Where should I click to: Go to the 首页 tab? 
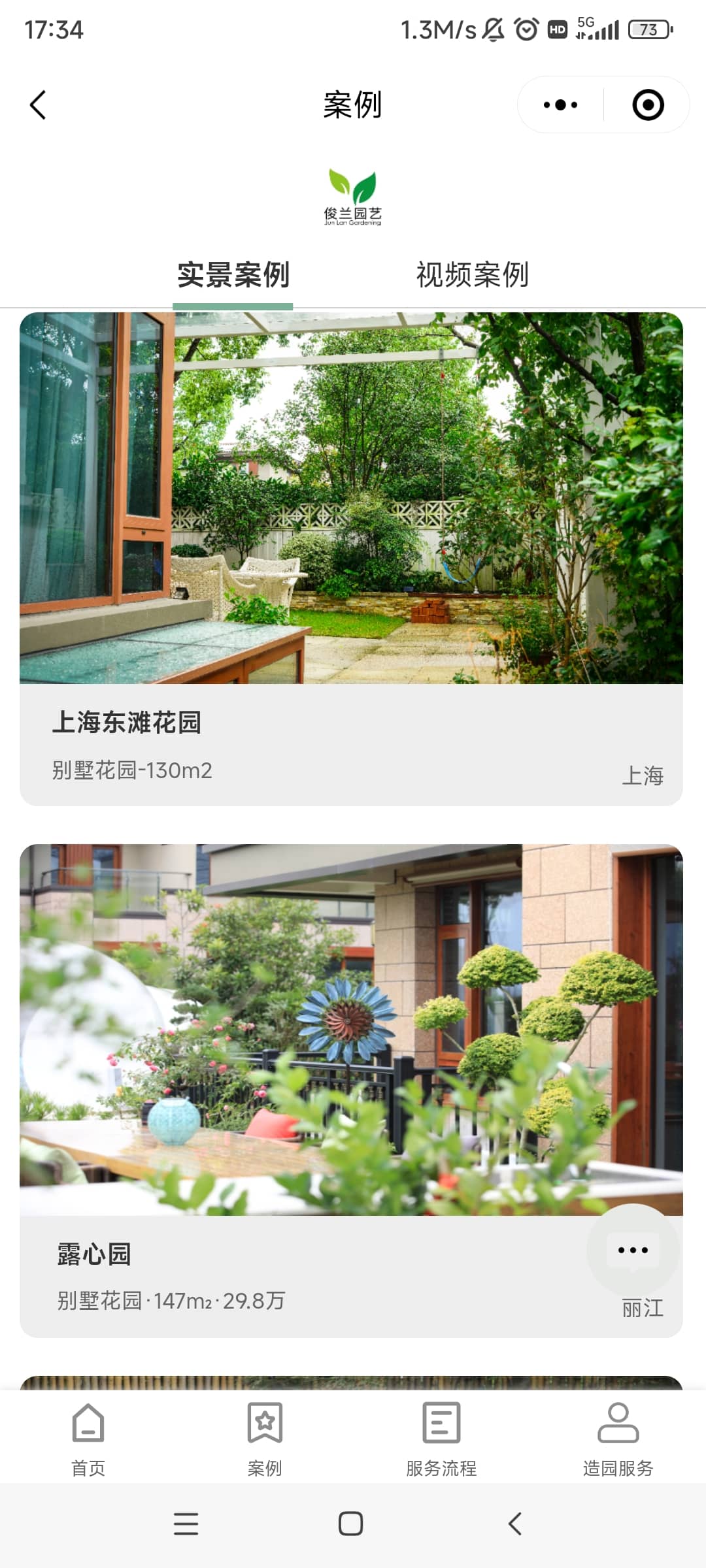click(88, 1439)
